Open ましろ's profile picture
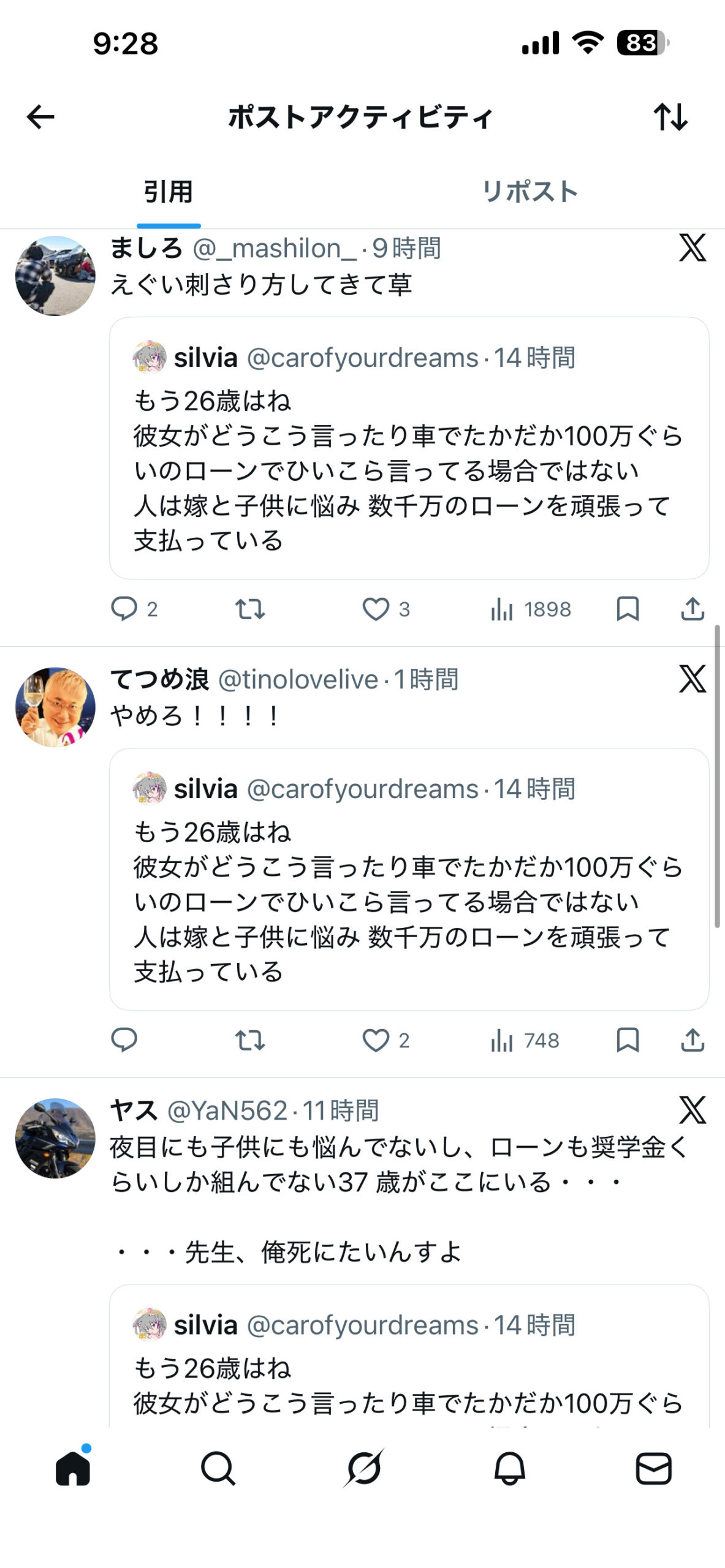Image resolution: width=725 pixels, height=1568 pixels. click(55, 276)
